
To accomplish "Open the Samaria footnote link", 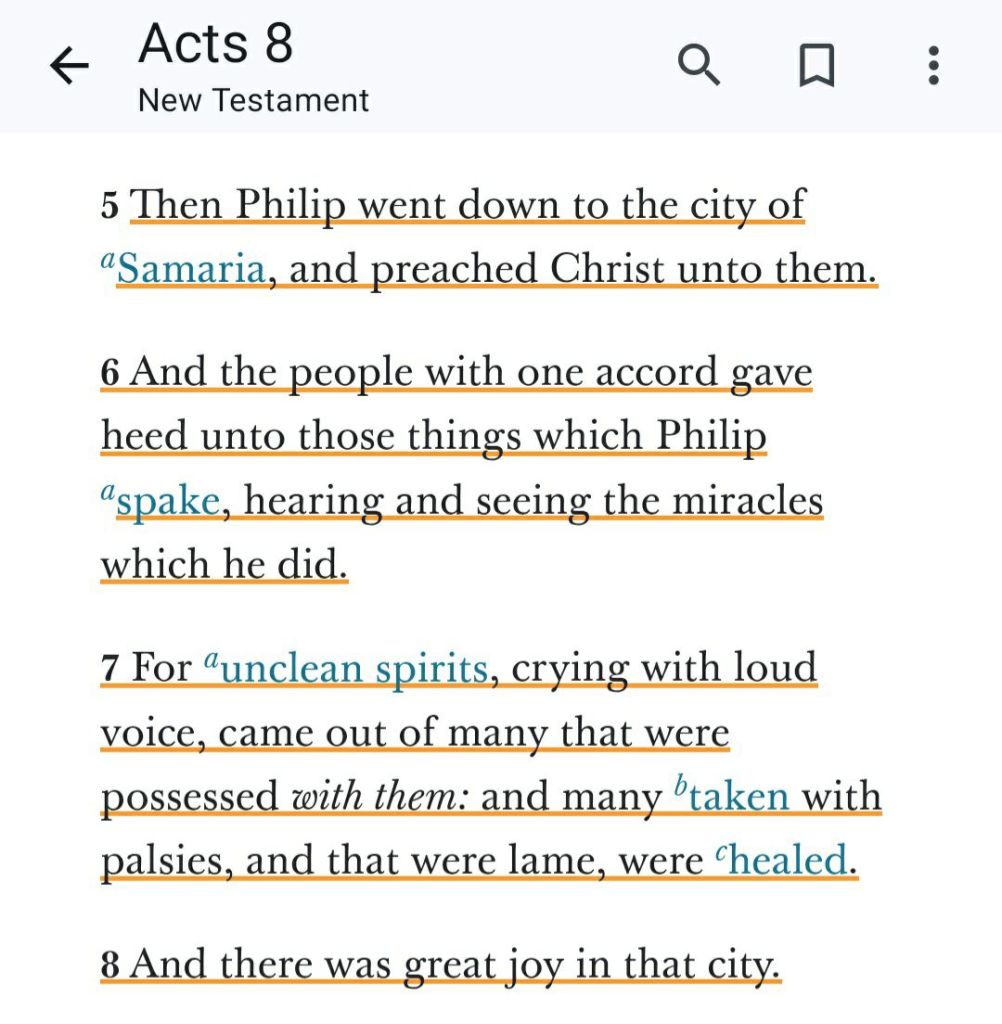I will coord(190,270).
